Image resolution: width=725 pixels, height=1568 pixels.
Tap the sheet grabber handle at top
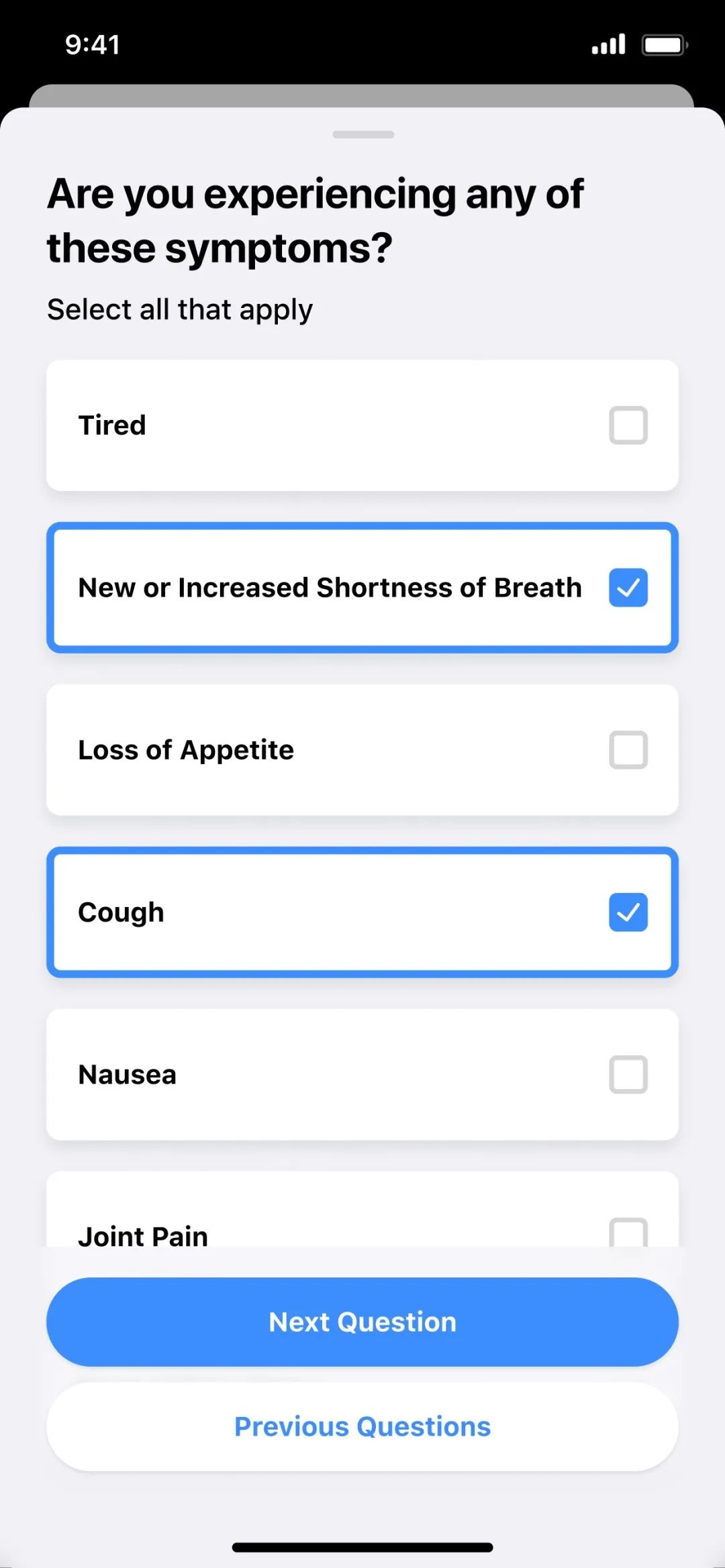363,134
